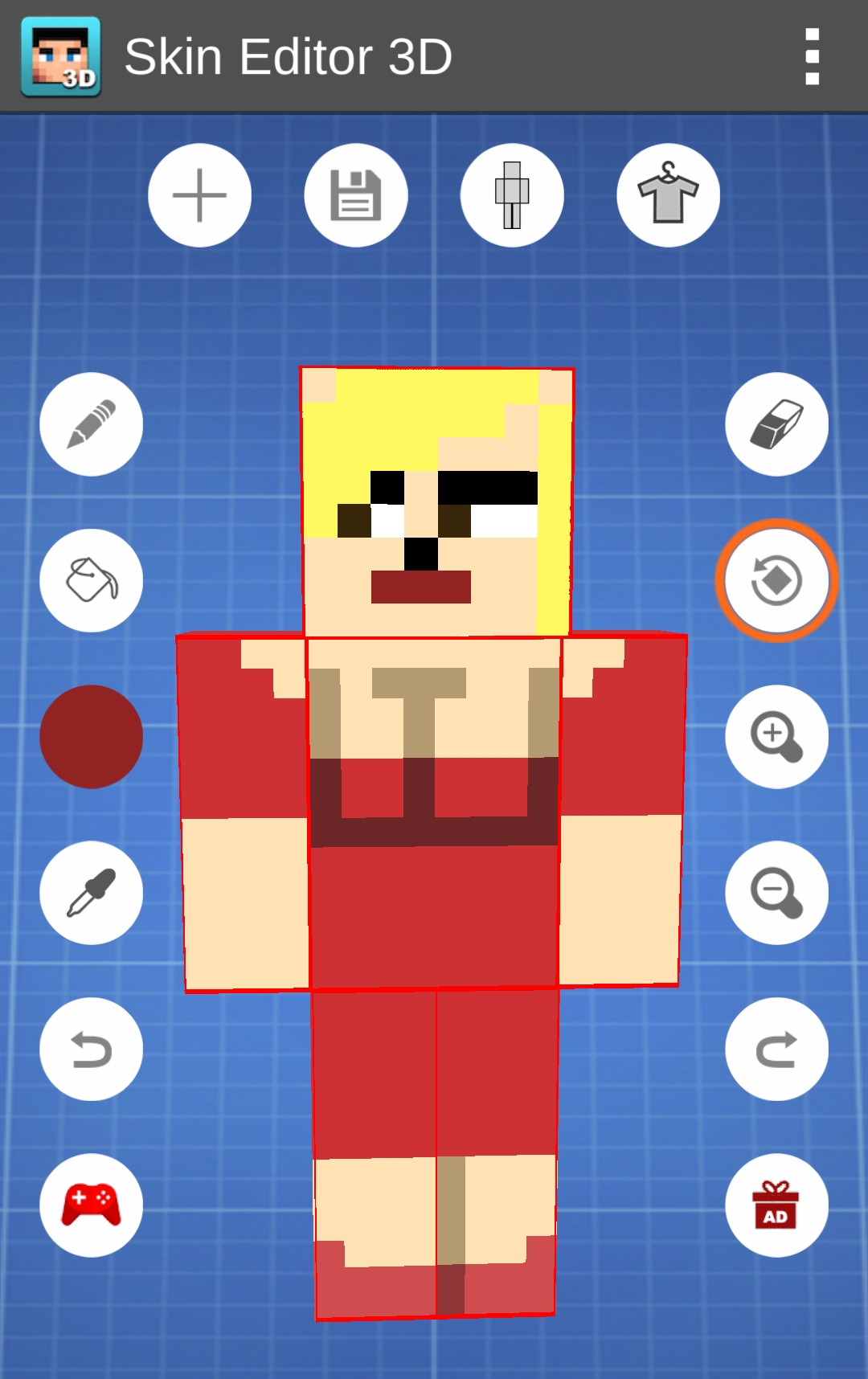868x1379 pixels.
Task: Pick the eyedropper color picker tool
Action: point(92,893)
